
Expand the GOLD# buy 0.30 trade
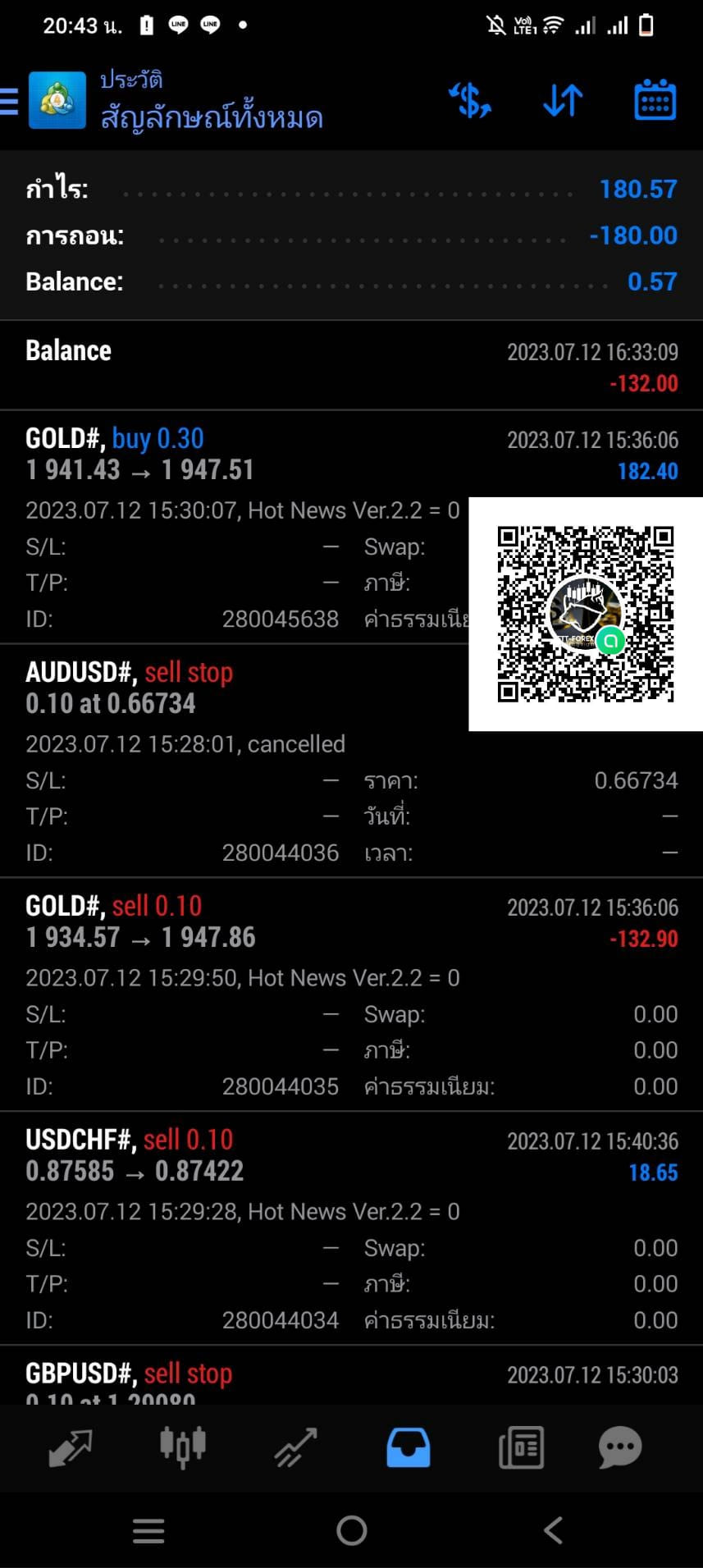351,527
